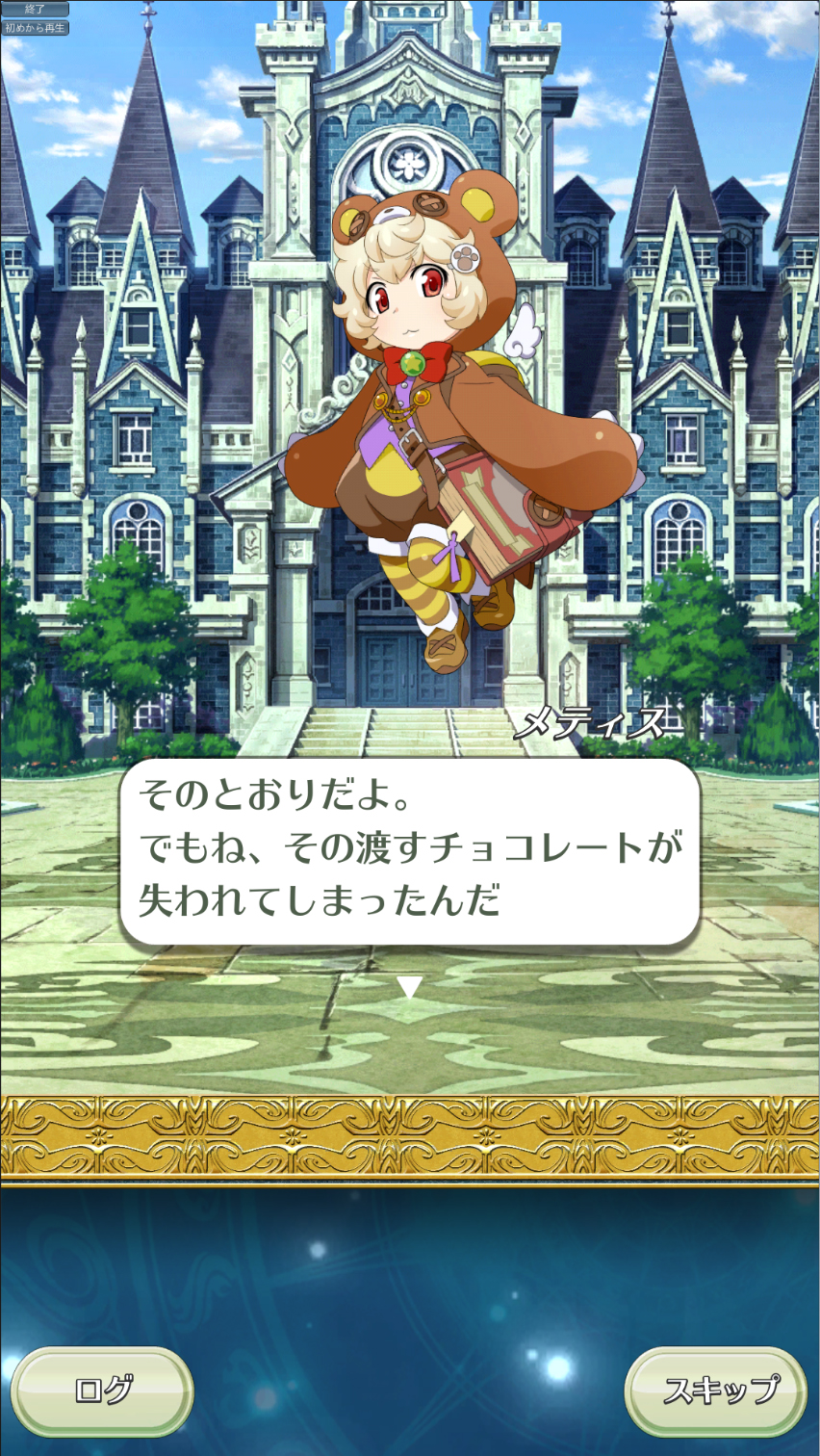The image size is (820, 1456).
Task: Open the ログ dialogue log
Action: [101, 1391]
